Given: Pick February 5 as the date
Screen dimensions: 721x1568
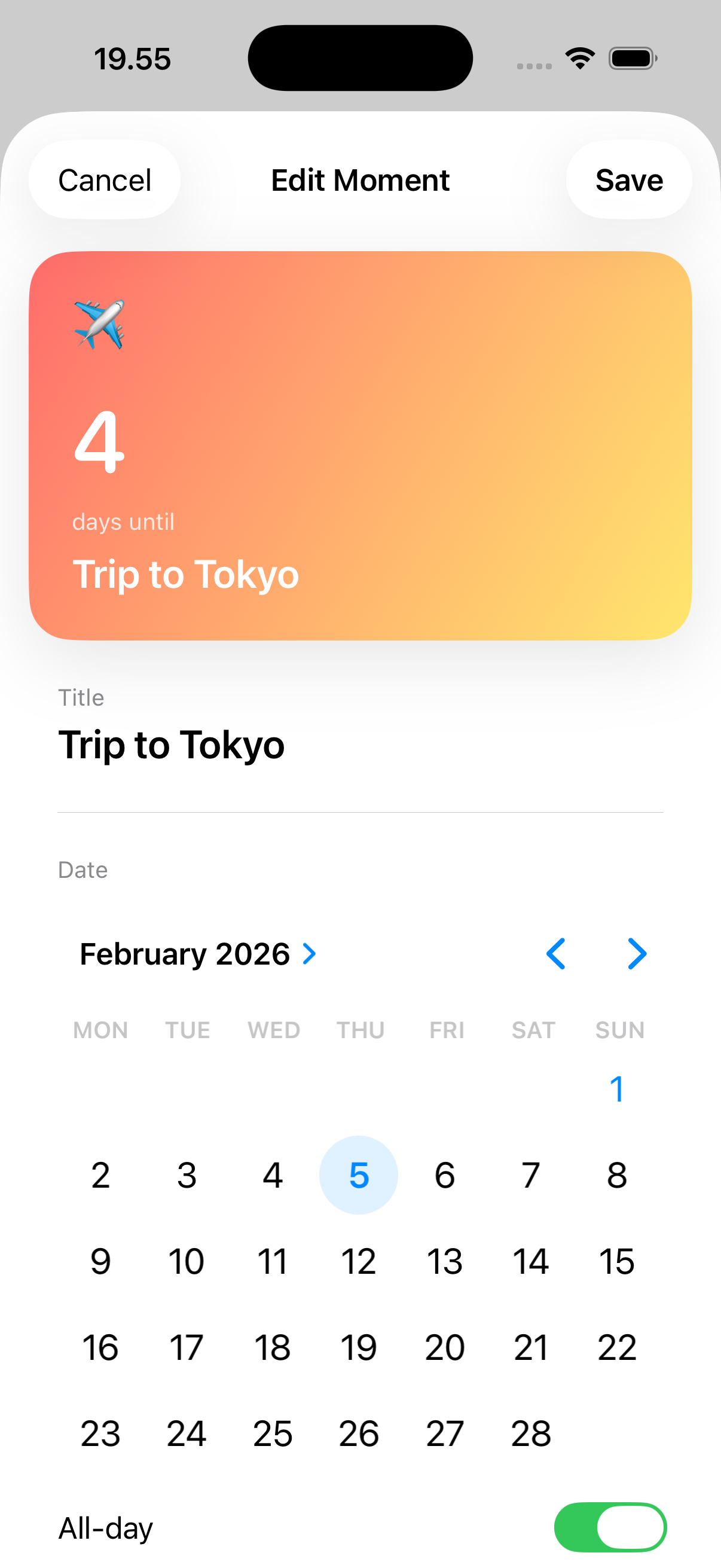Looking at the screenshot, I should click(358, 1175).
